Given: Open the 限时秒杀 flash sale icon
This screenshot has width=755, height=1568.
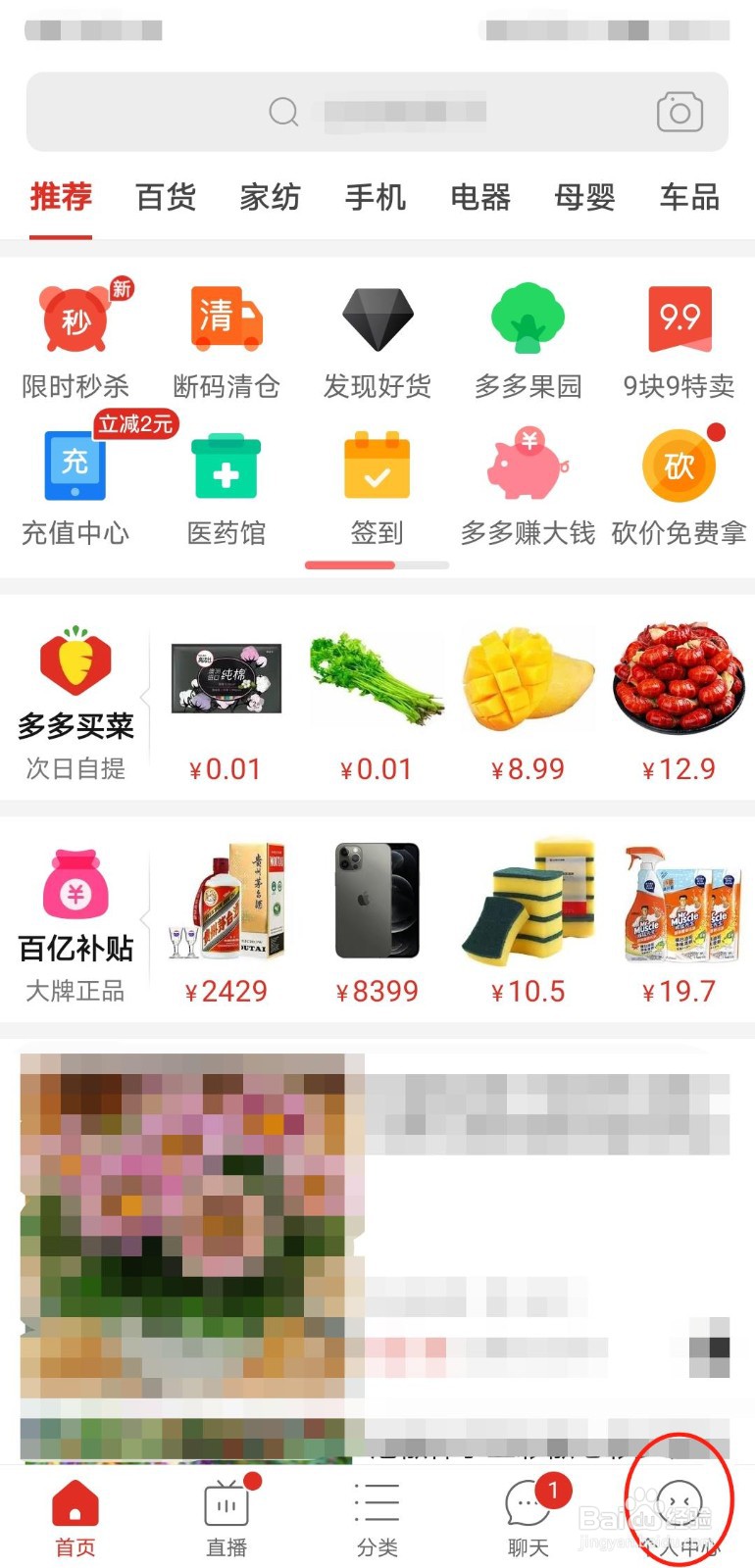Looking at the screenshot, I should [75, 321].
